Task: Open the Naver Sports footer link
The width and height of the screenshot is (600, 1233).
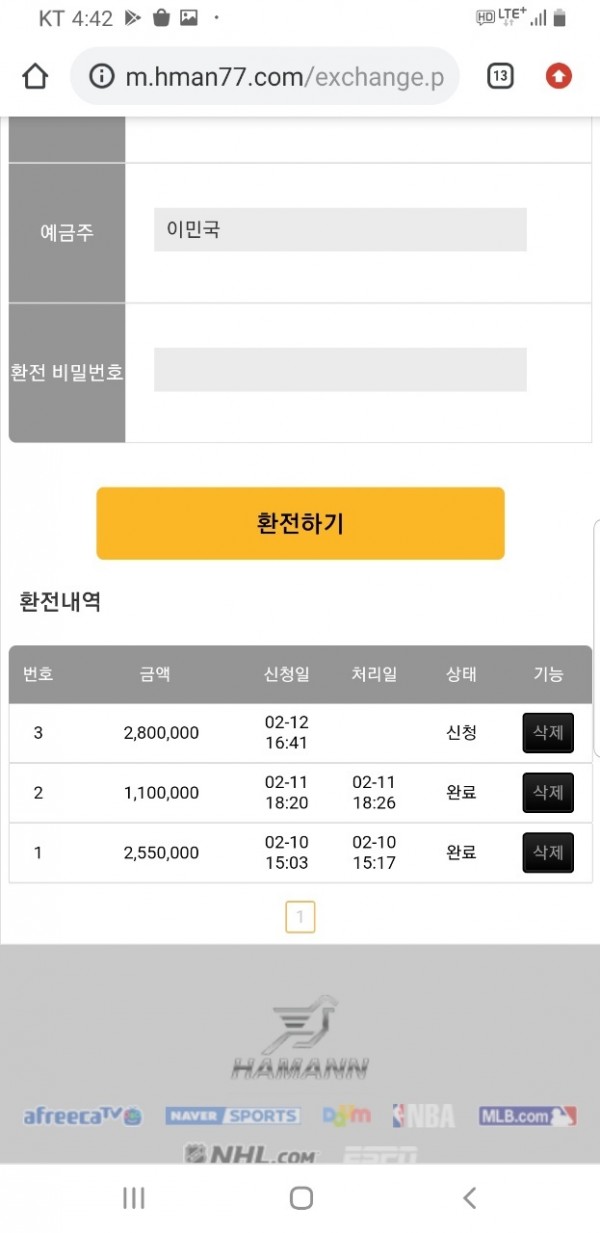Action: pyautogui.click(x=233, y=1116)
